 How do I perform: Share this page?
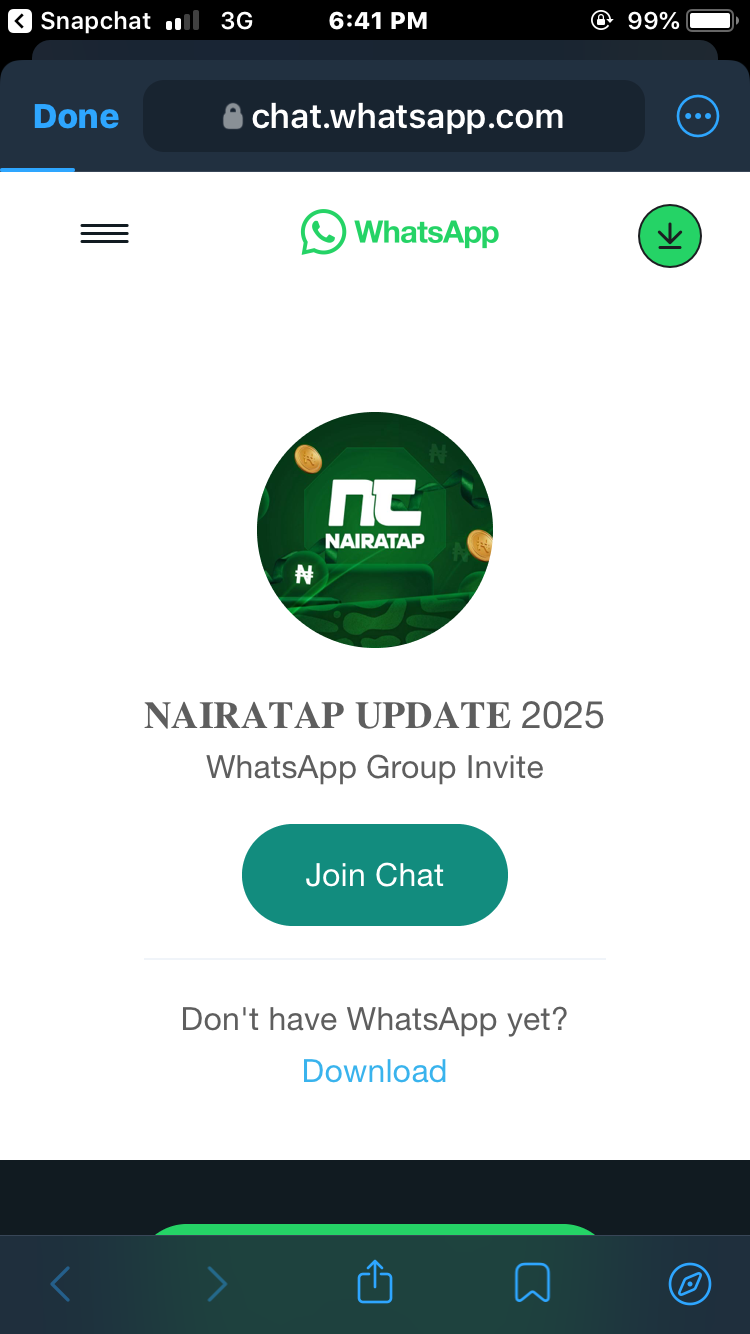[375, 1283]
